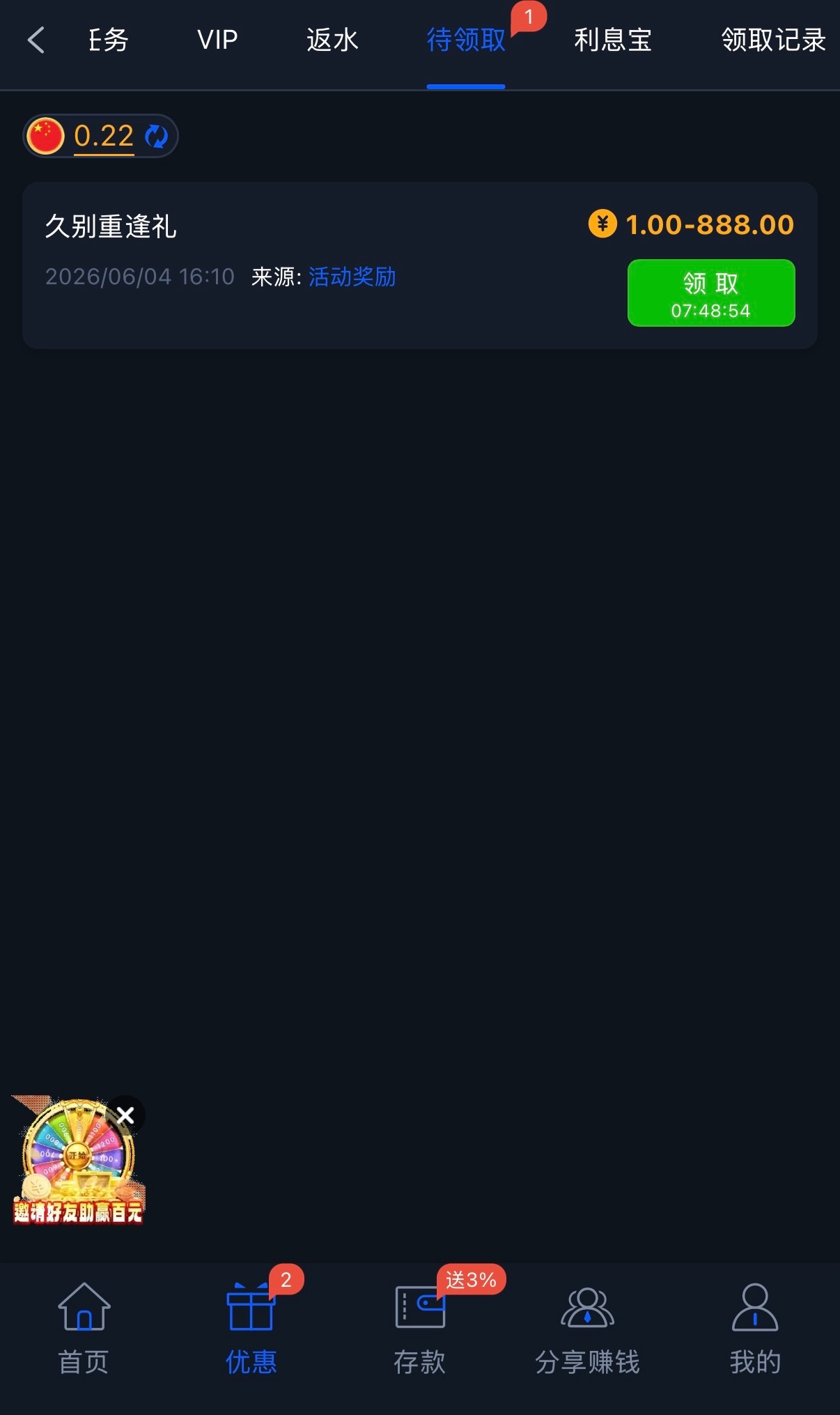Switch to the 利息宝 tab

click(x=613, y=40)
